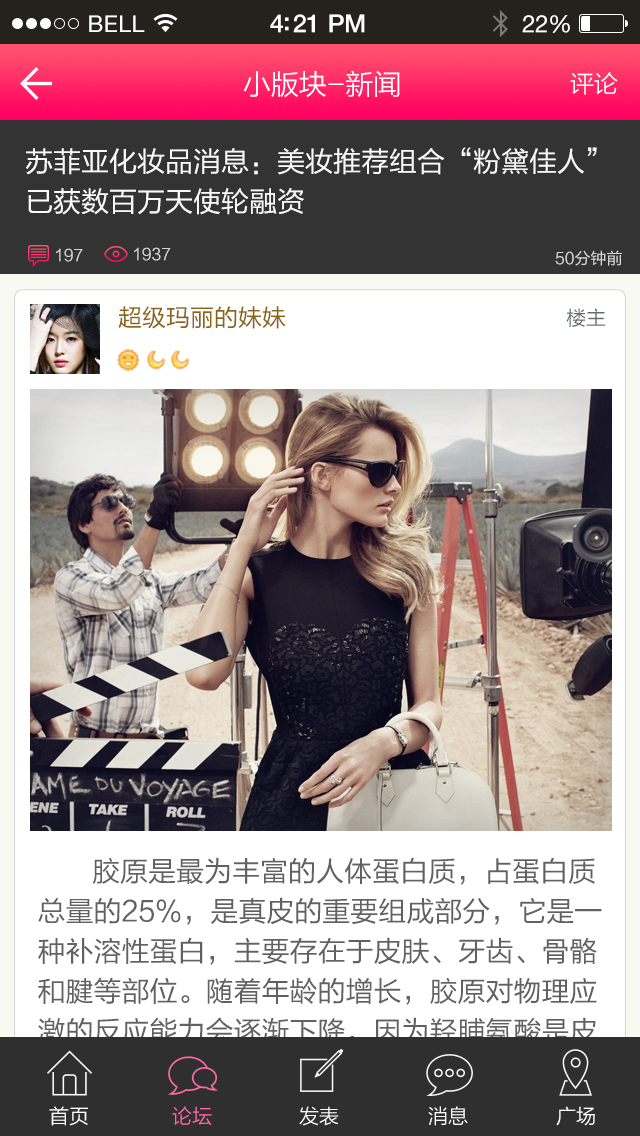Switch to the 首页 home tab
Image resolution: width=640 pixels, height=1136 pixels.
pos(69,1088)
